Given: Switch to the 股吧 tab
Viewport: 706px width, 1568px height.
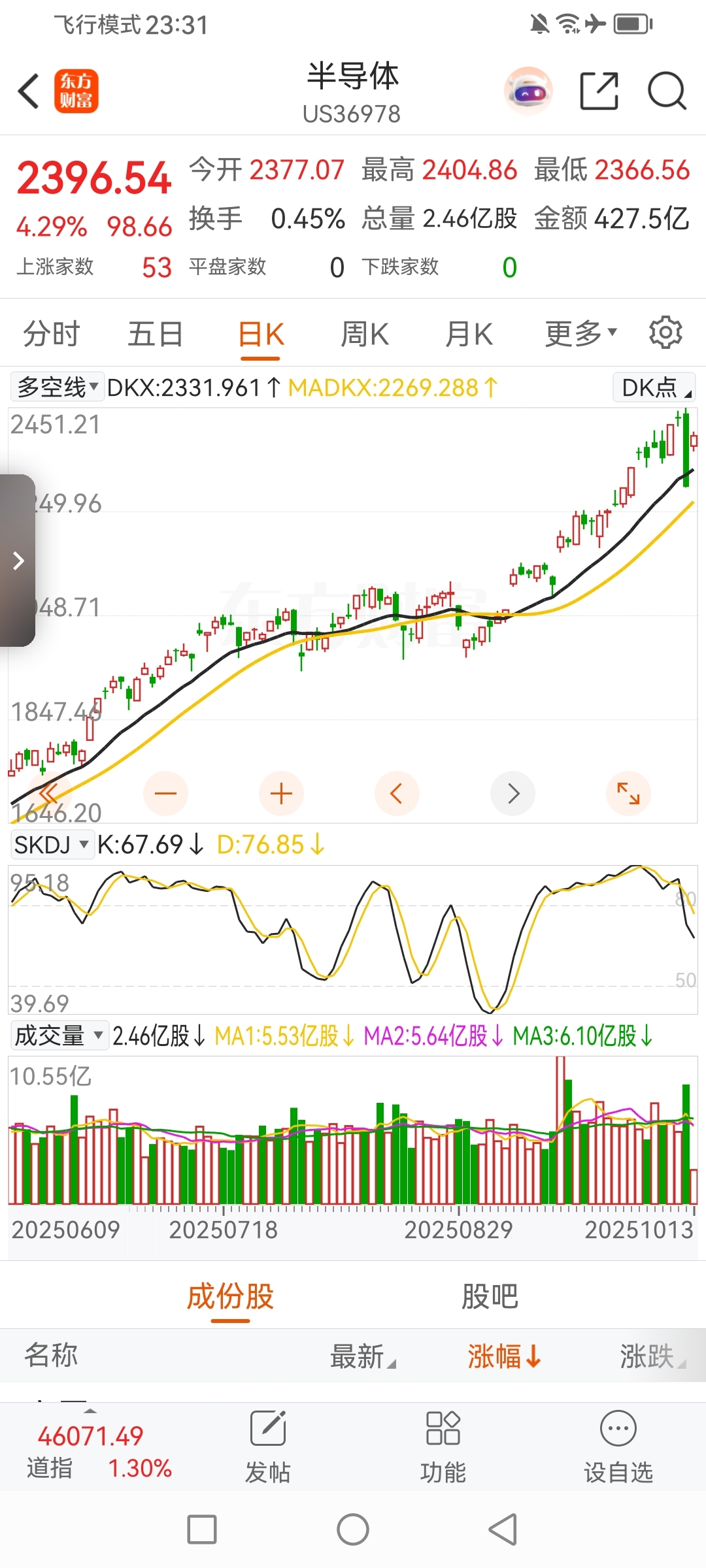Looking at the screenshot, I should pyautogui.click(x=489, y=1297).
